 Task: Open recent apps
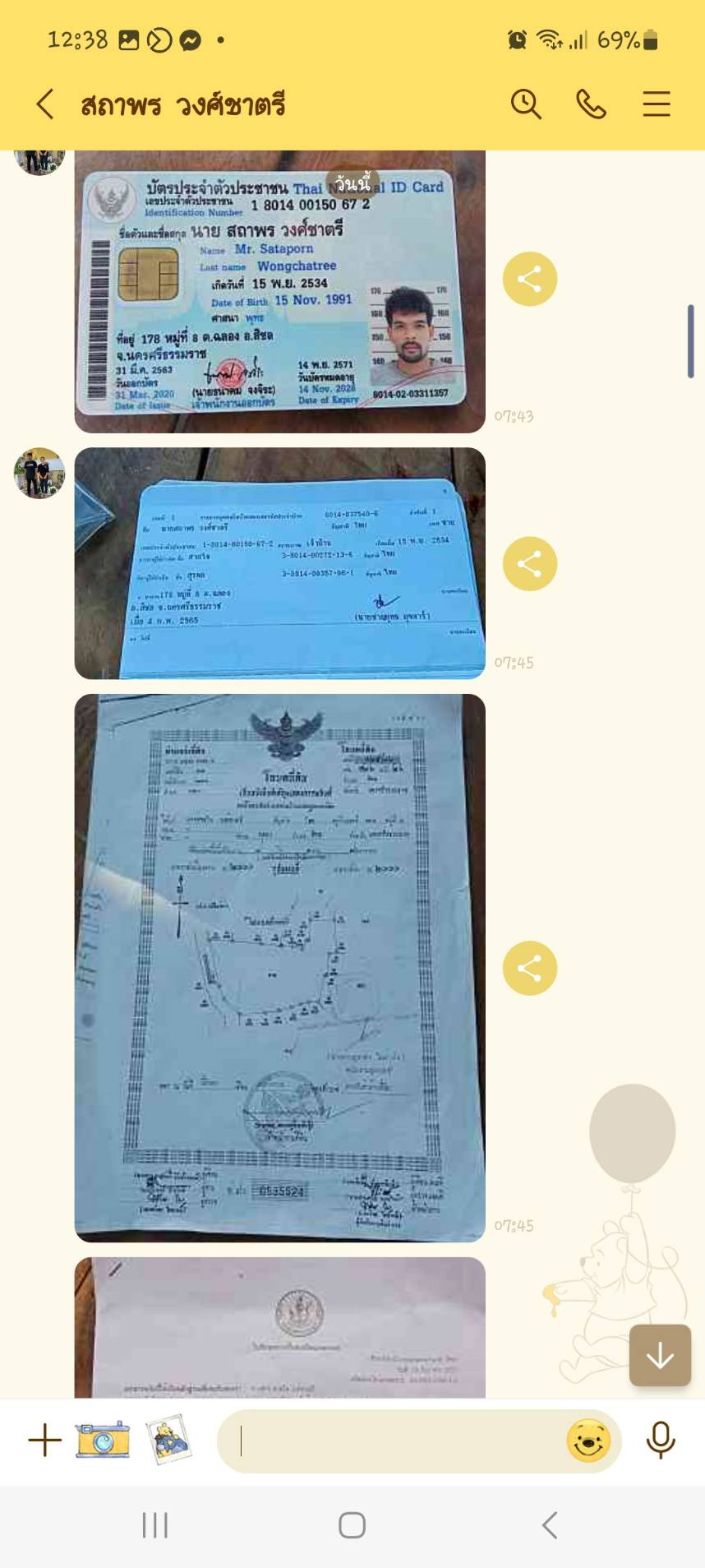point(155,1525)
